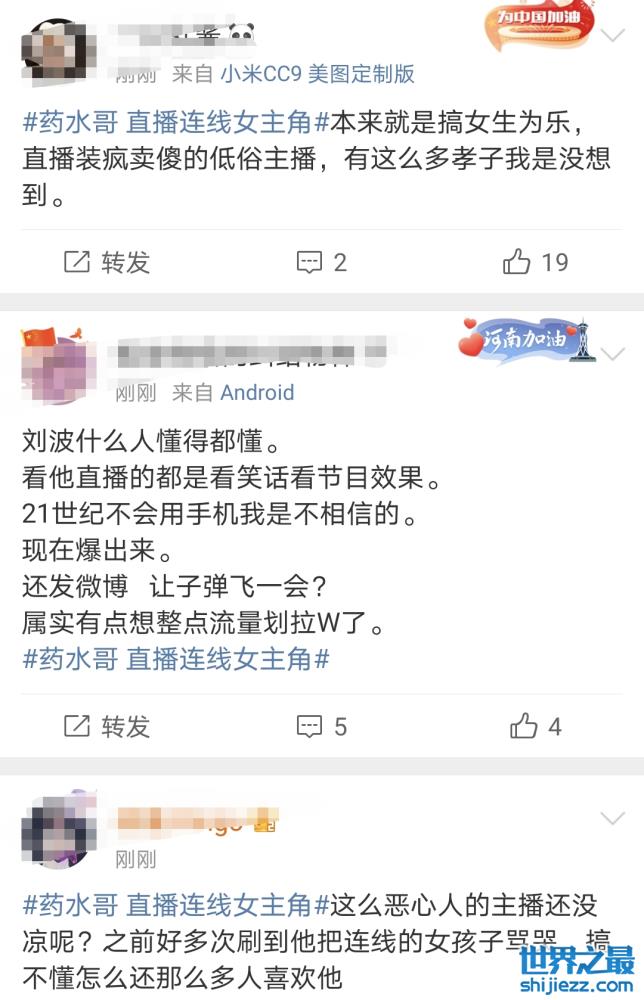The width and height of the screenshot is (644, 1000).
Task: View profile avatar of the third post's author
Action: coord(58,832)
